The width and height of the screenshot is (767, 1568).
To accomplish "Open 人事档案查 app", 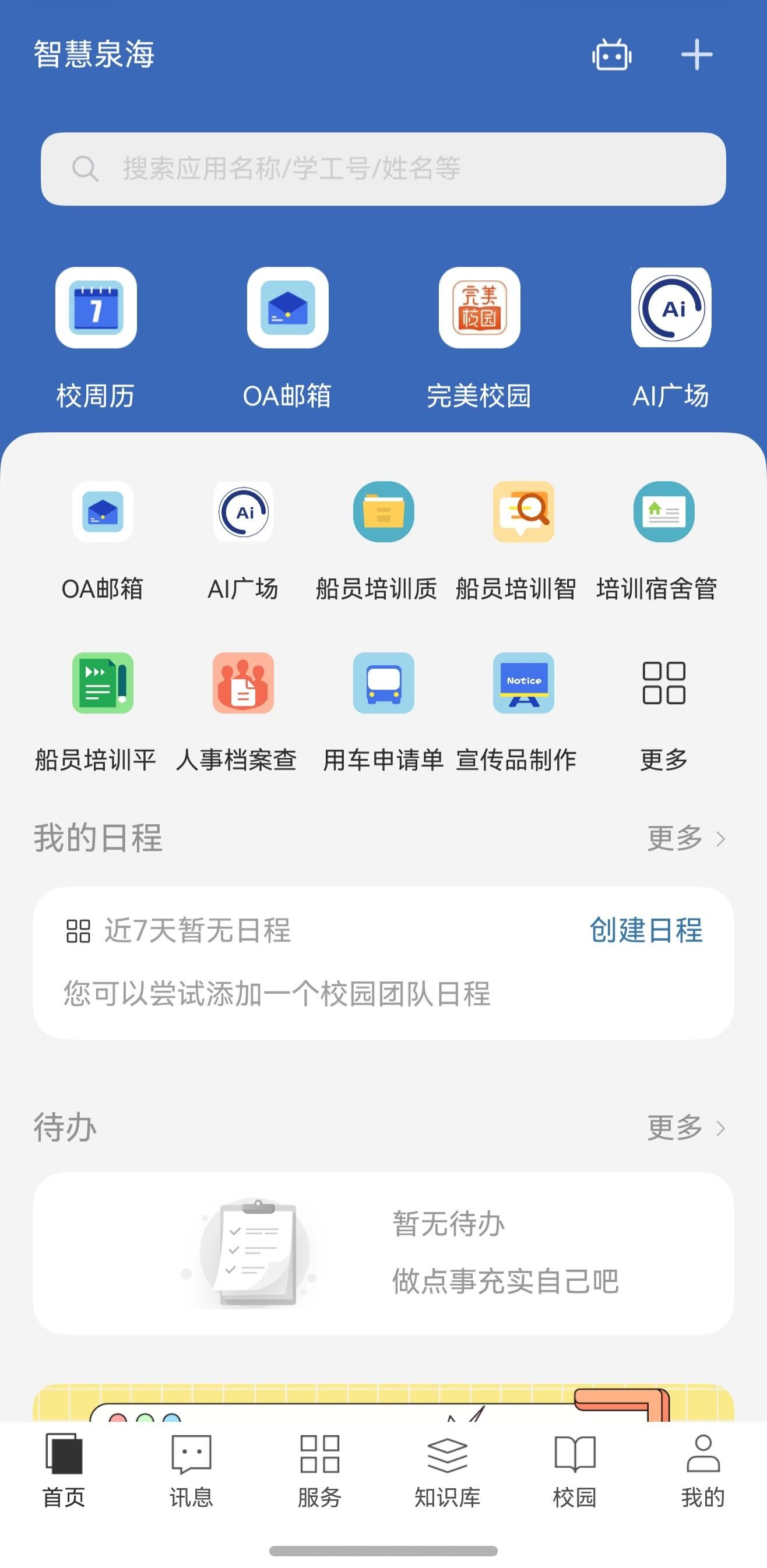I will coord(242,683).
